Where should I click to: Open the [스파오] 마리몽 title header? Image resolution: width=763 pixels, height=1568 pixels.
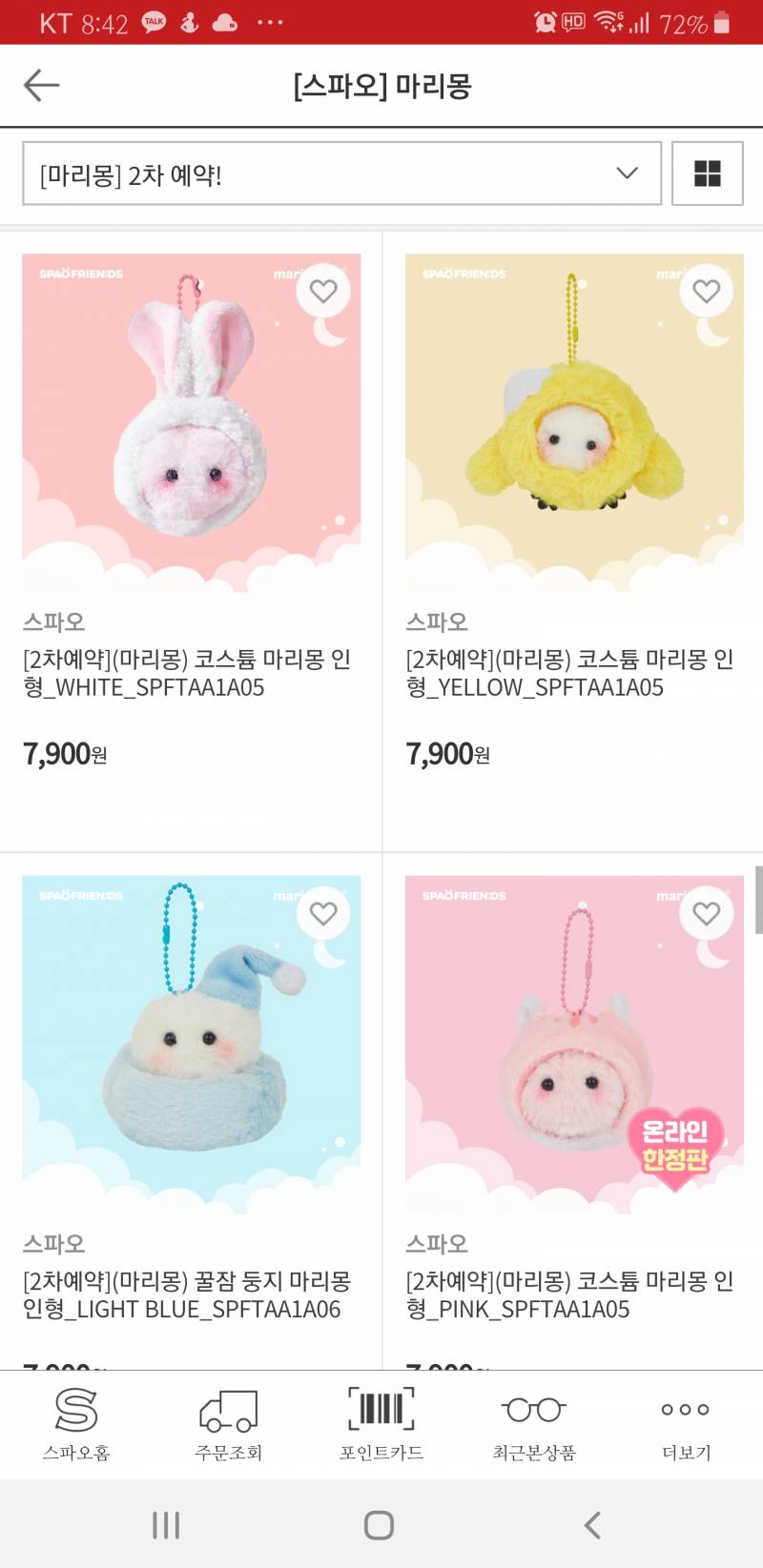pyautogui.click(x=381, y=85)
